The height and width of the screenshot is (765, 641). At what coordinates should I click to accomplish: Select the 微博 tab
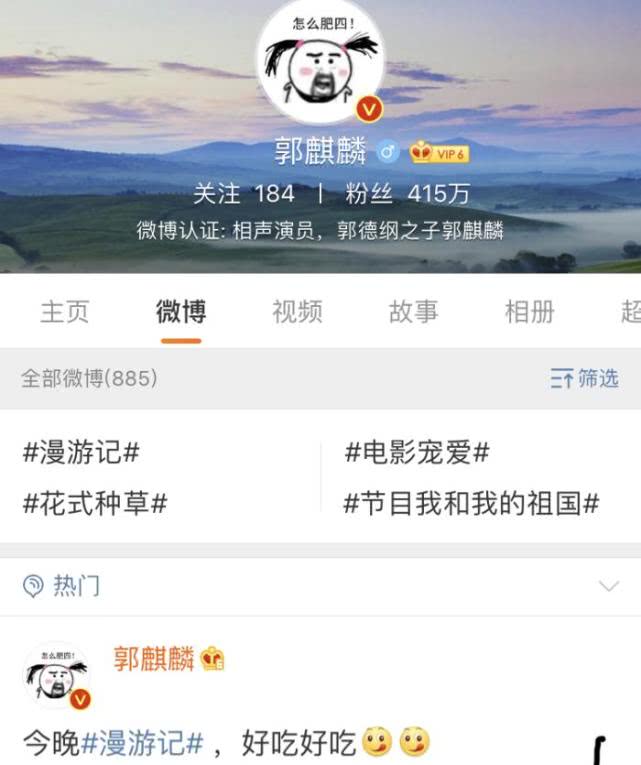tap(181, 312)
